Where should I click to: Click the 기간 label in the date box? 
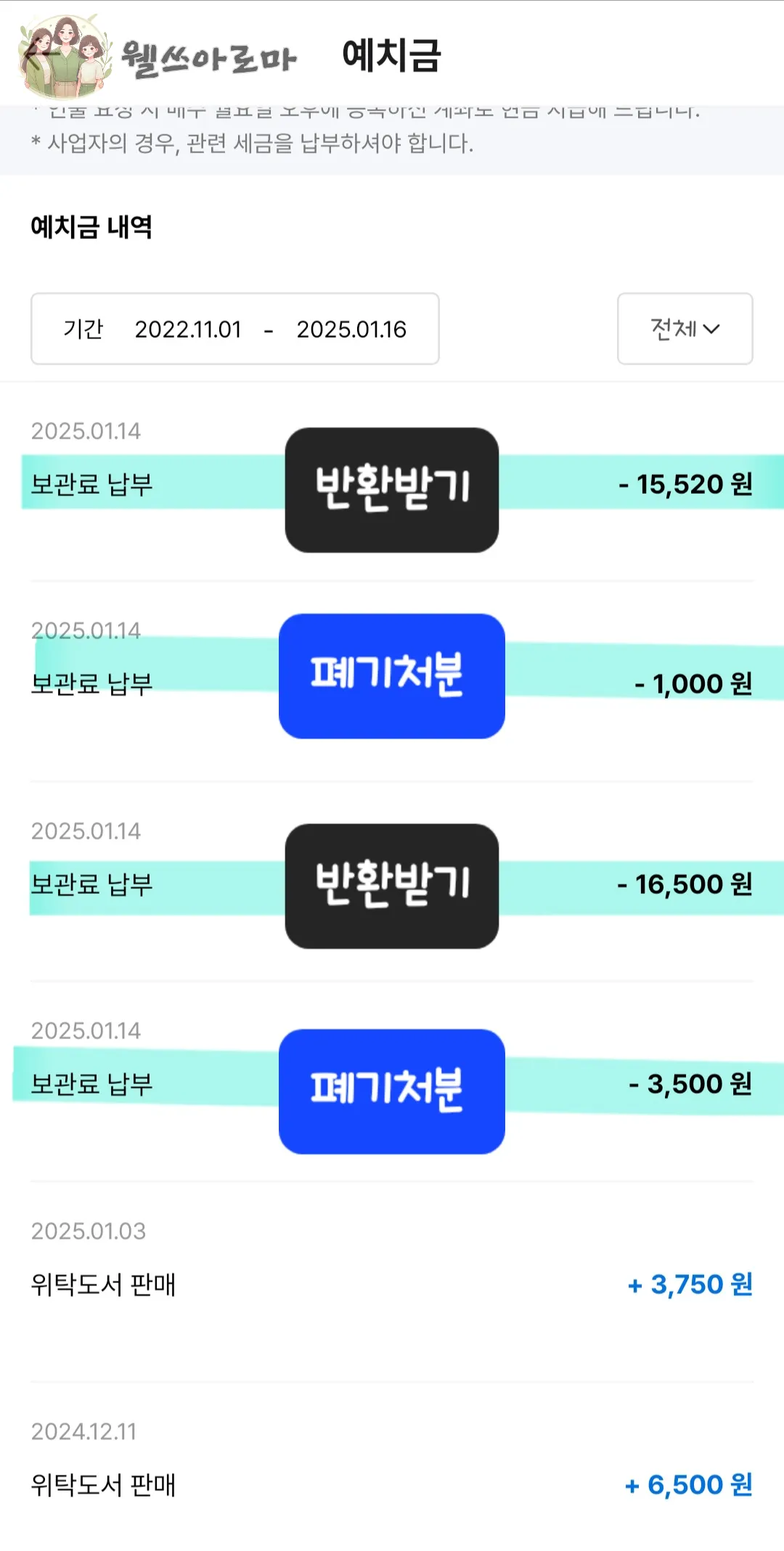point(81,329)
